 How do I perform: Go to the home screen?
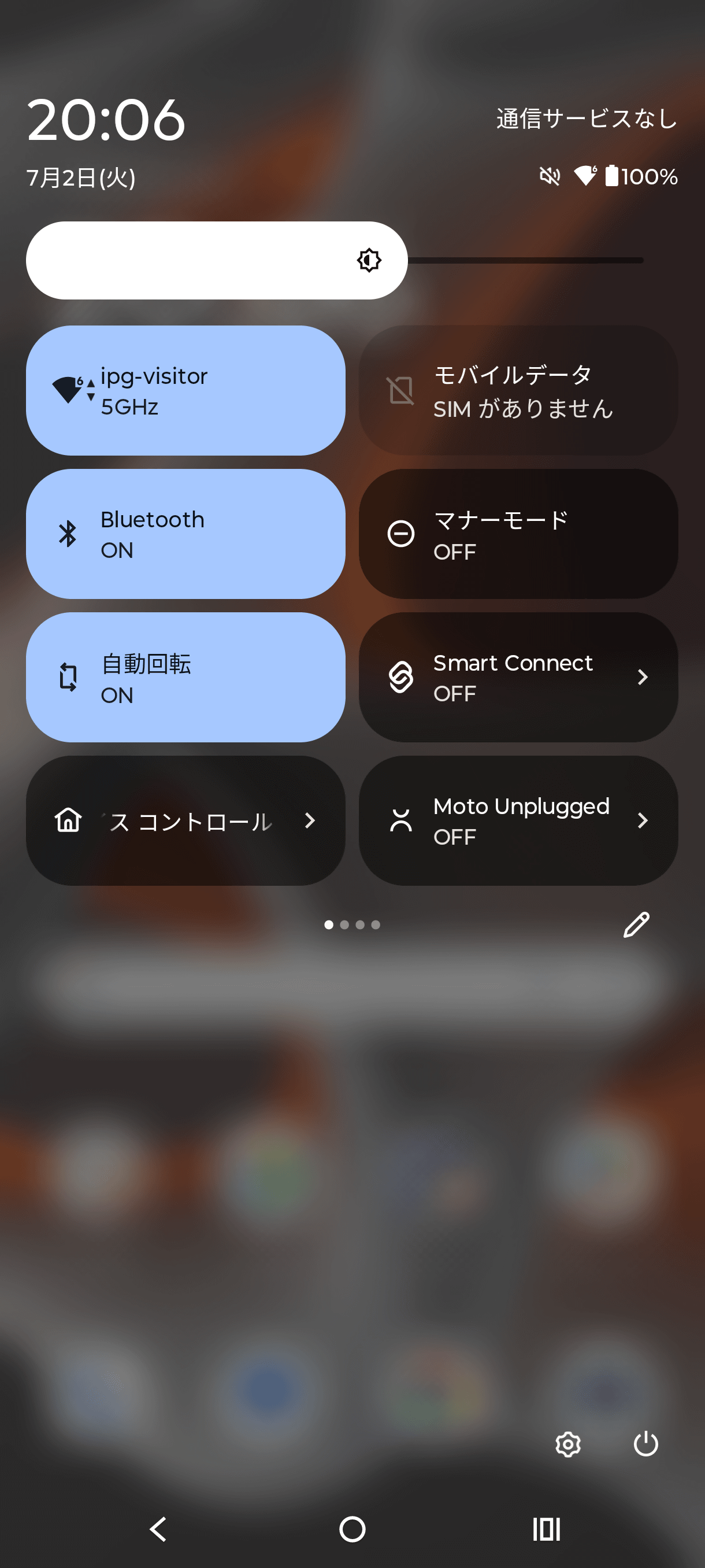(352, 1529)
